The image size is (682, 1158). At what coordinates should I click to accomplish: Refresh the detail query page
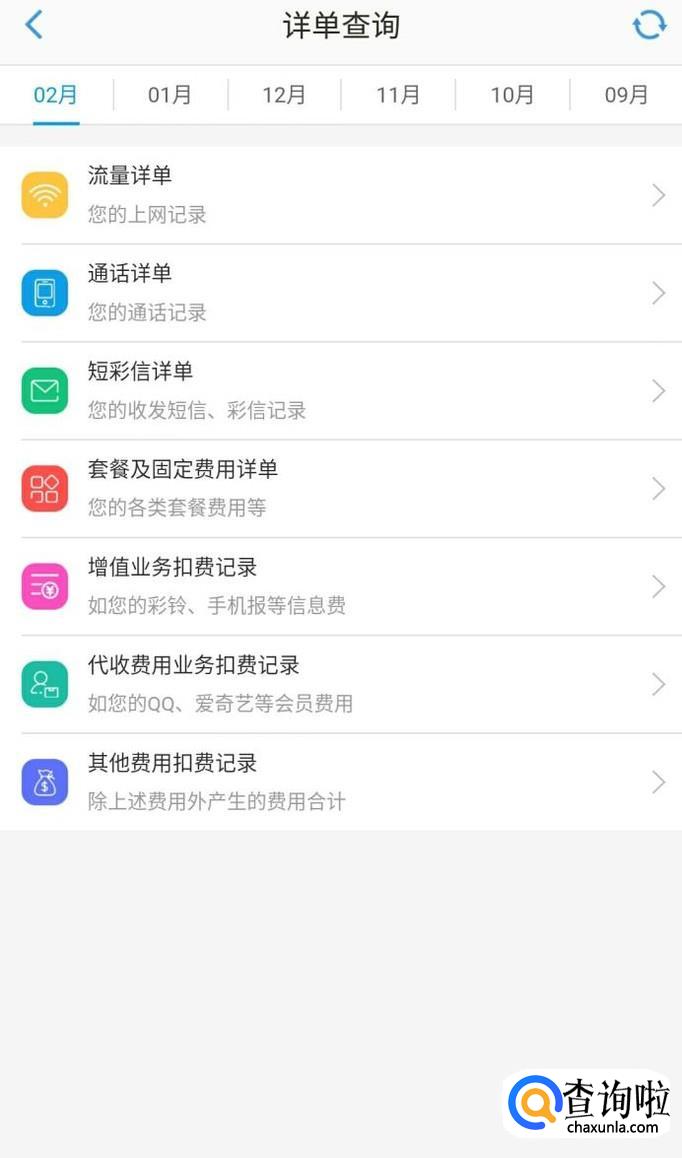point(649,25)
